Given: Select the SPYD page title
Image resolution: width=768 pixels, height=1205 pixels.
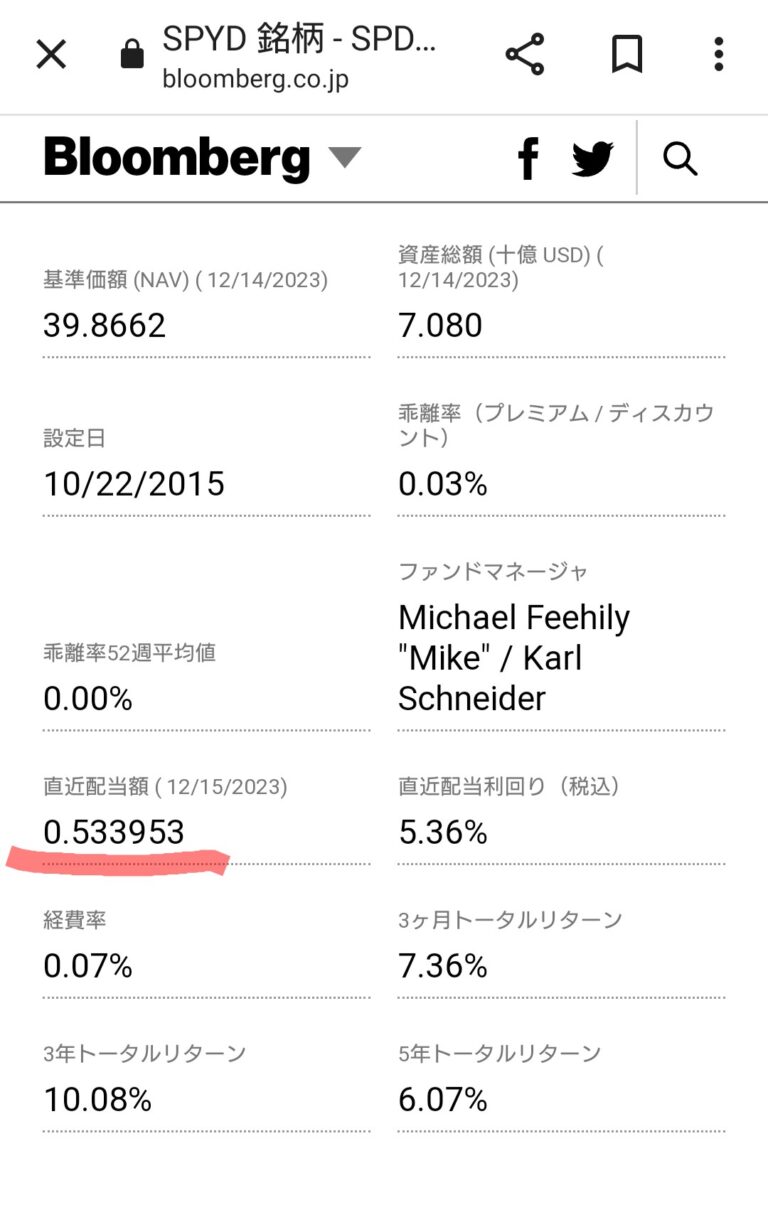Looking at the screenshot, I should click(x=297, y=42).
